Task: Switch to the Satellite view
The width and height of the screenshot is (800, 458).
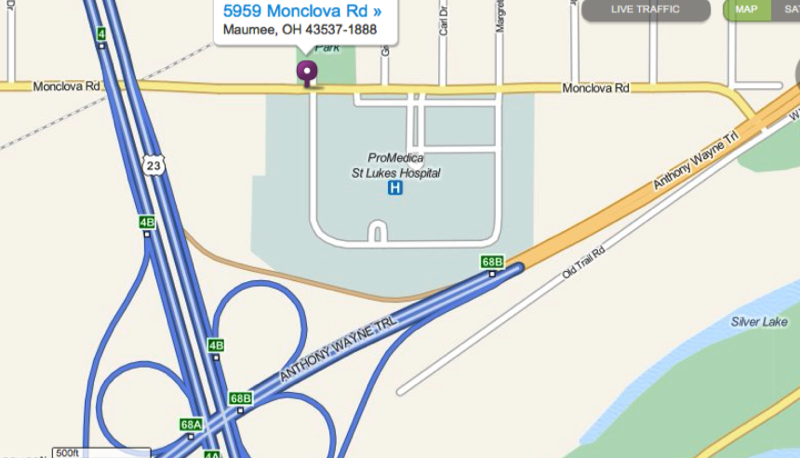Action: (787, 10)
